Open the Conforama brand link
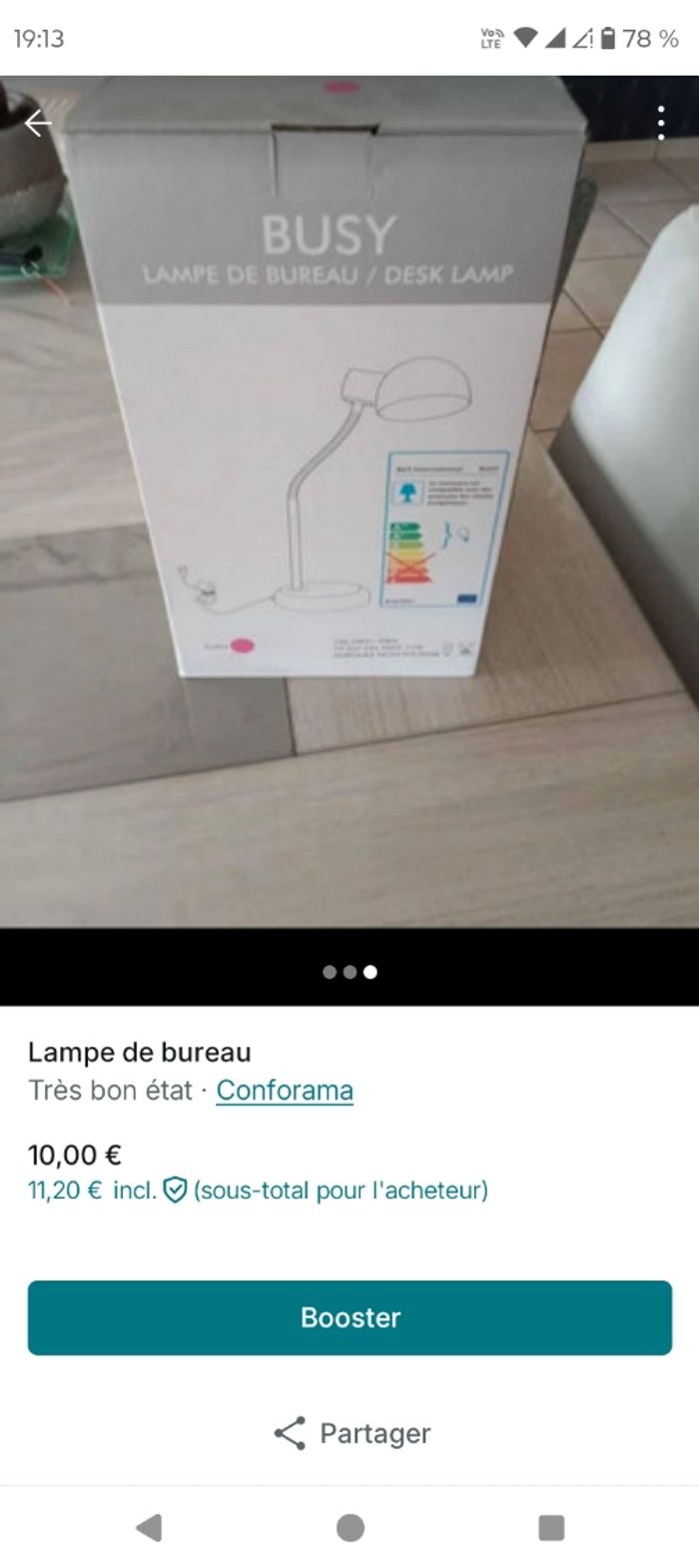Image resolution: width=699 pixels, height=1568 pixels. point(285,1090)
